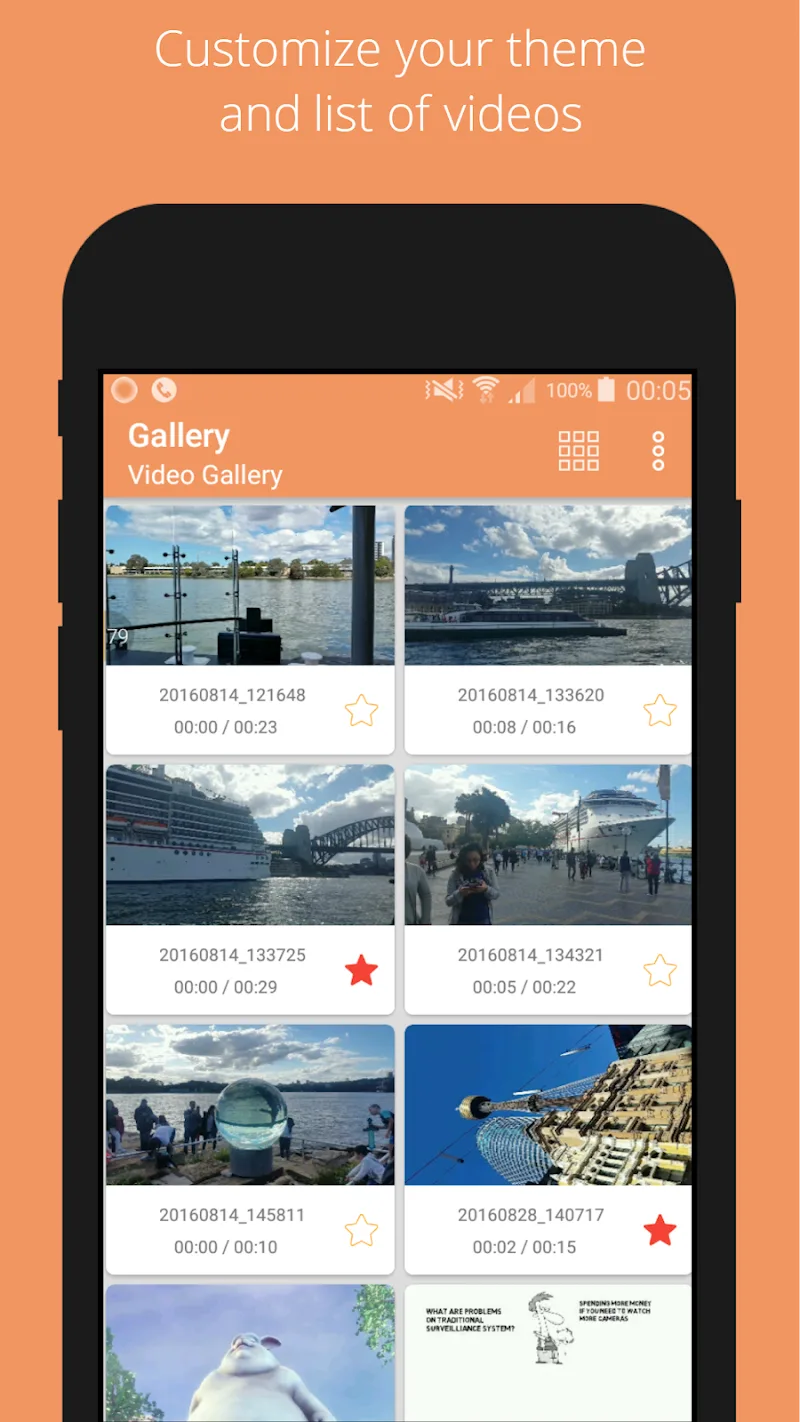Tap the cellular signal strength icon
The width and height of the screenshot is (800, 1422).
[524, 390]
